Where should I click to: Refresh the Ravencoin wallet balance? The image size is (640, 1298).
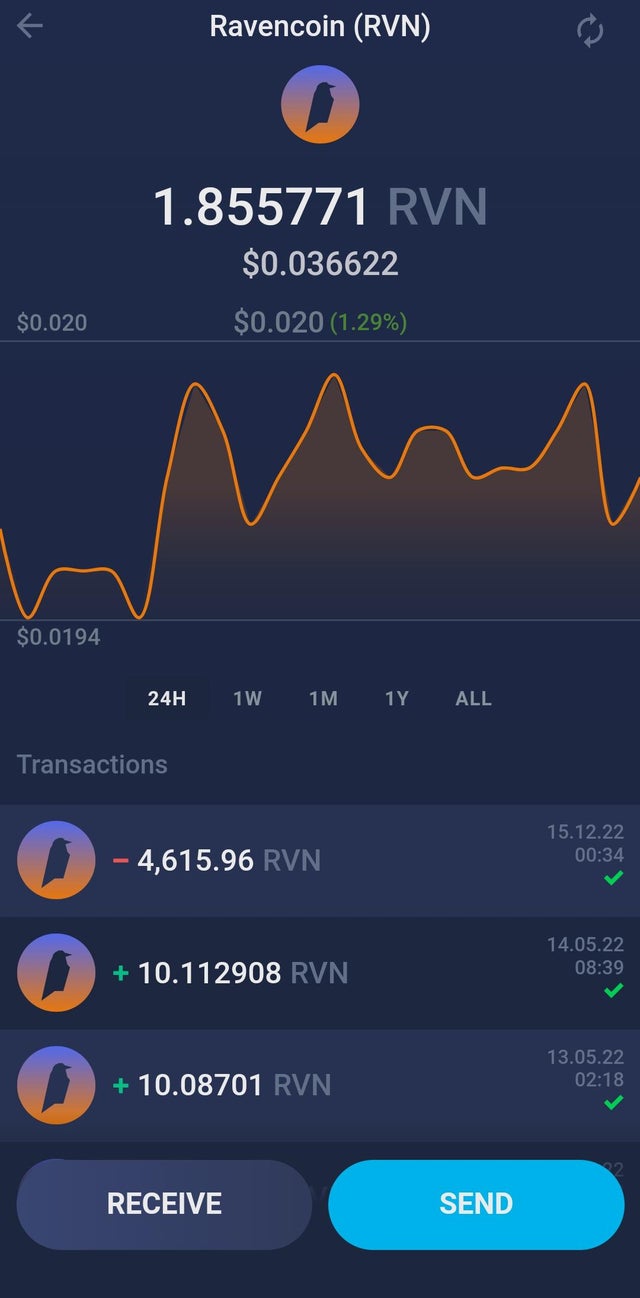(x=590, y=31)
